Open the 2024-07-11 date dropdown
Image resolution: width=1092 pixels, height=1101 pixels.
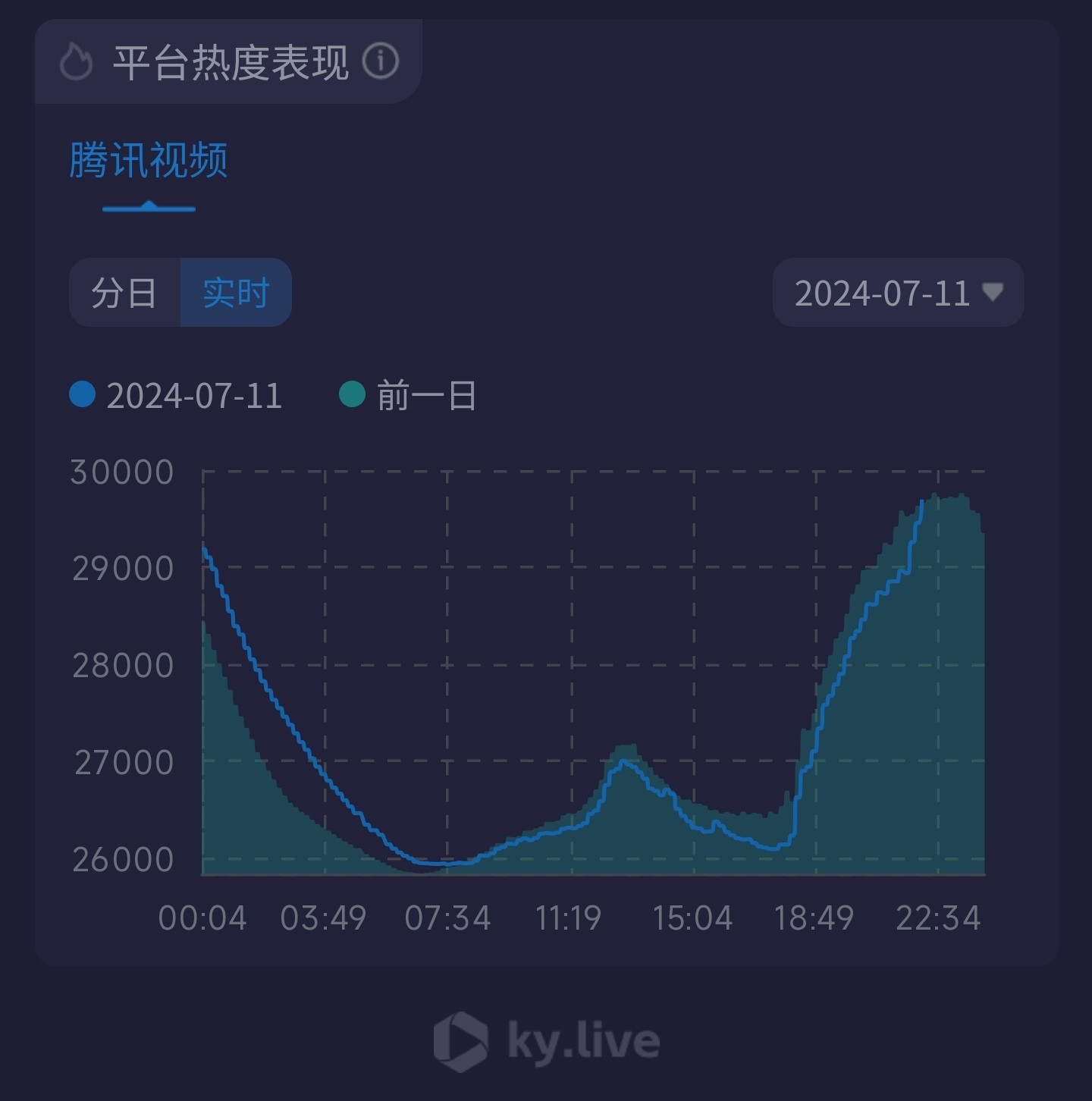click(898, 293)
